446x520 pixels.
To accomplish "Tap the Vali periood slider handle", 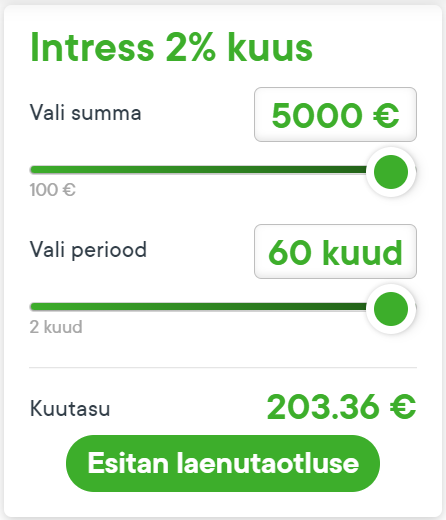I will [x=391, y=309].
